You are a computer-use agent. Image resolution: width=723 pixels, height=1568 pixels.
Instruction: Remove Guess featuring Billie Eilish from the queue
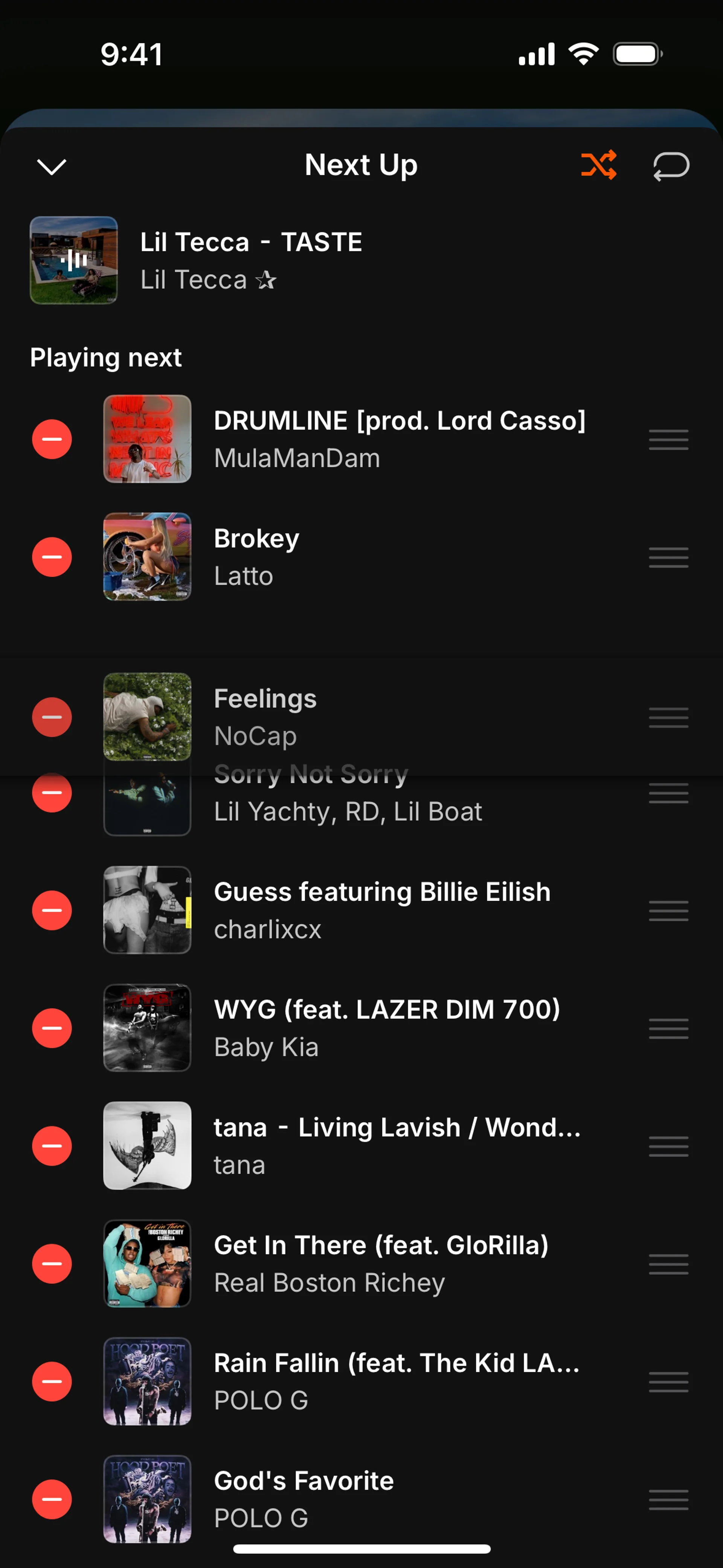coord(52,910)
